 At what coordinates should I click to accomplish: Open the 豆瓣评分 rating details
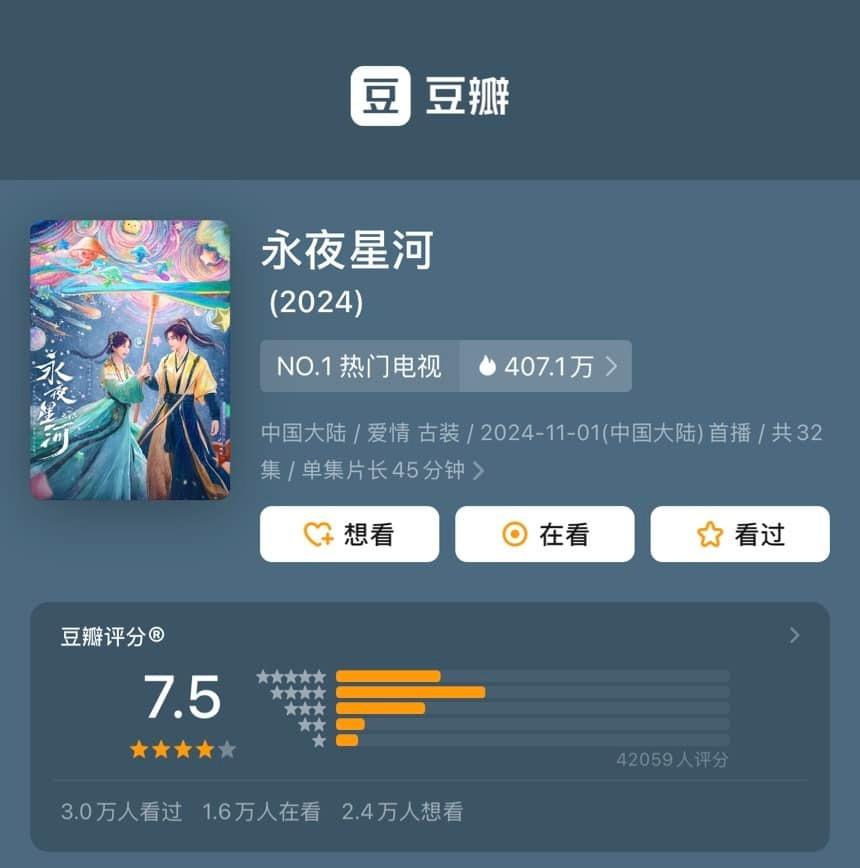(794, 635)
